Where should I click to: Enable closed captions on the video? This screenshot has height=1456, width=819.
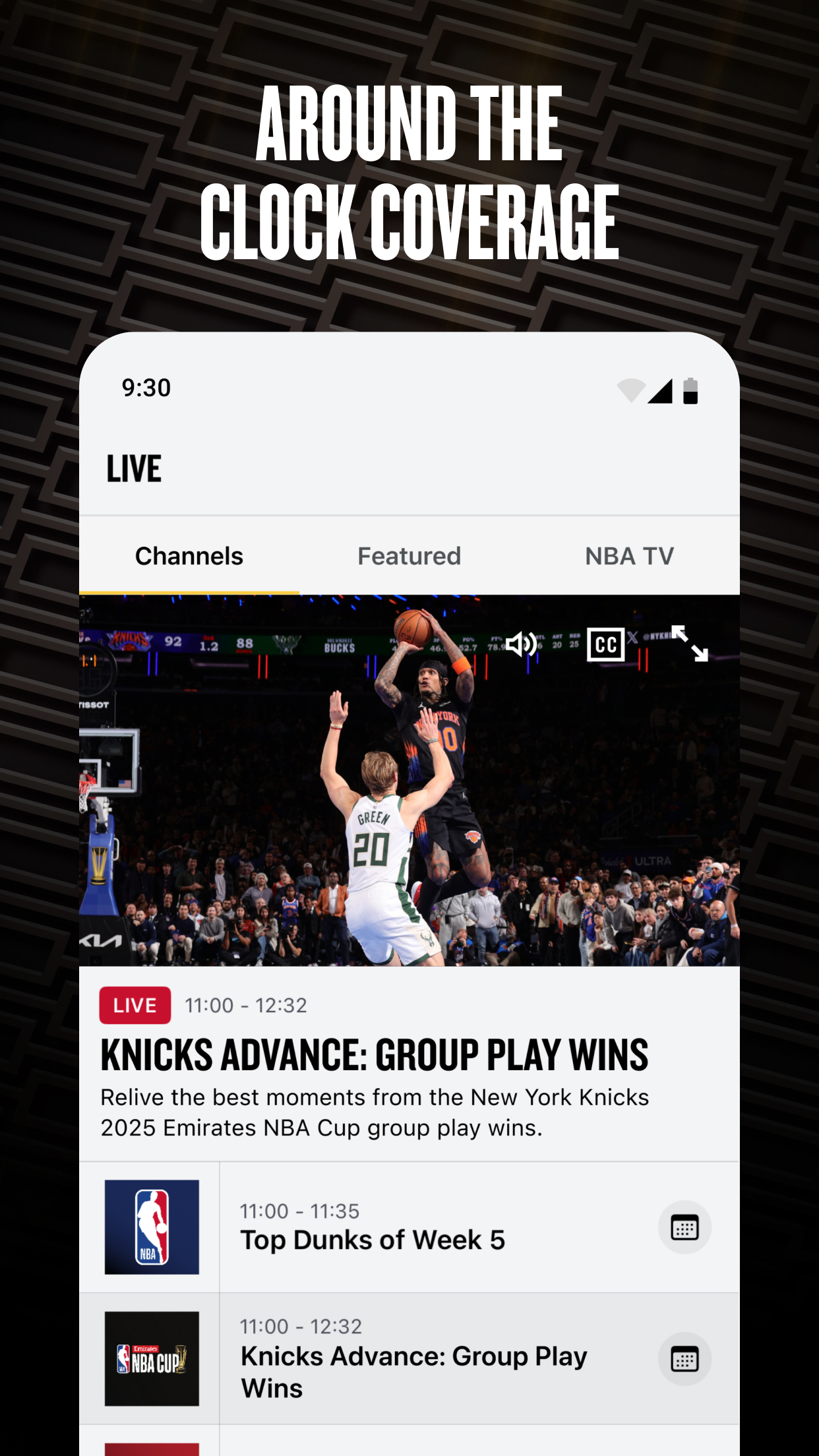pos(605,644)
